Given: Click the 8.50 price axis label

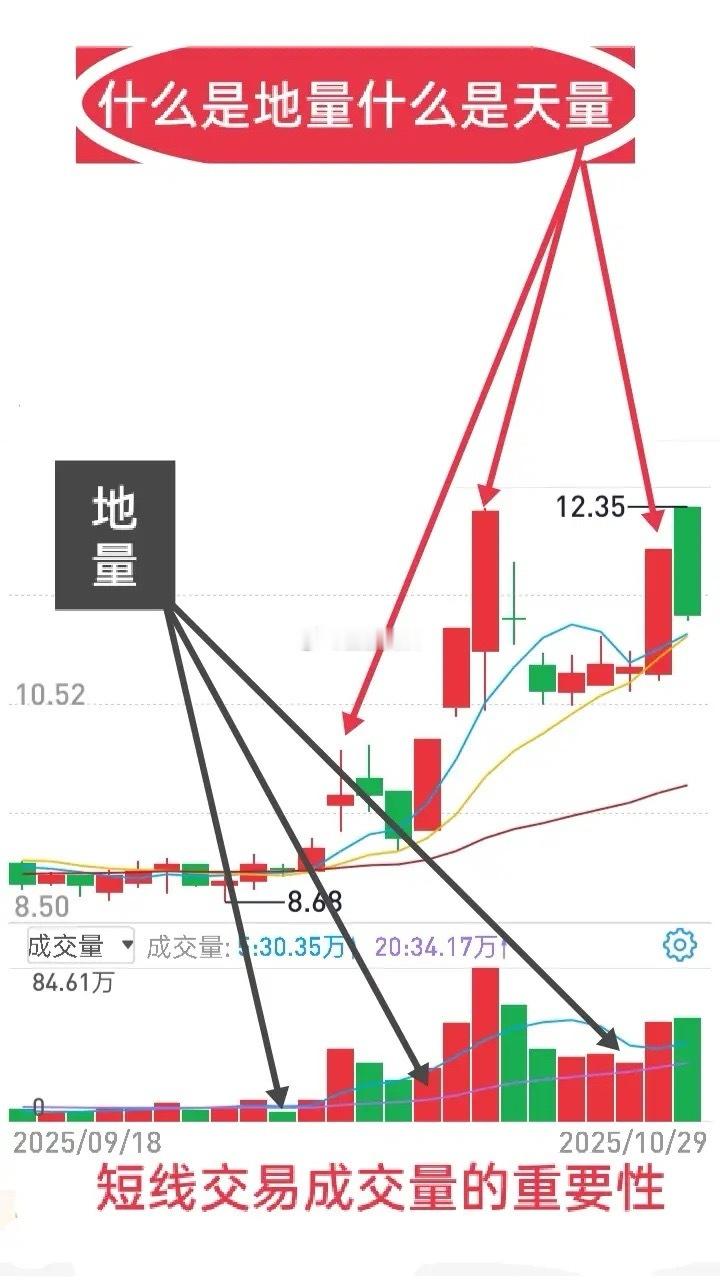Looking at the screenshot, I should (41, 905).
